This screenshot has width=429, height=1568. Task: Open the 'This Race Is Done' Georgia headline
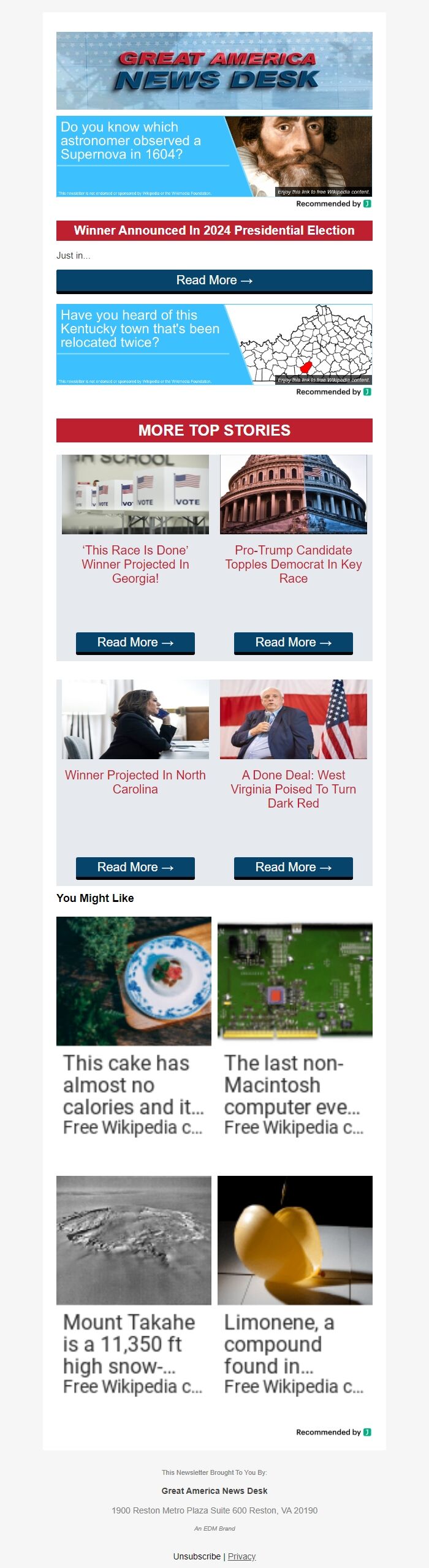(x=135, y=564)
